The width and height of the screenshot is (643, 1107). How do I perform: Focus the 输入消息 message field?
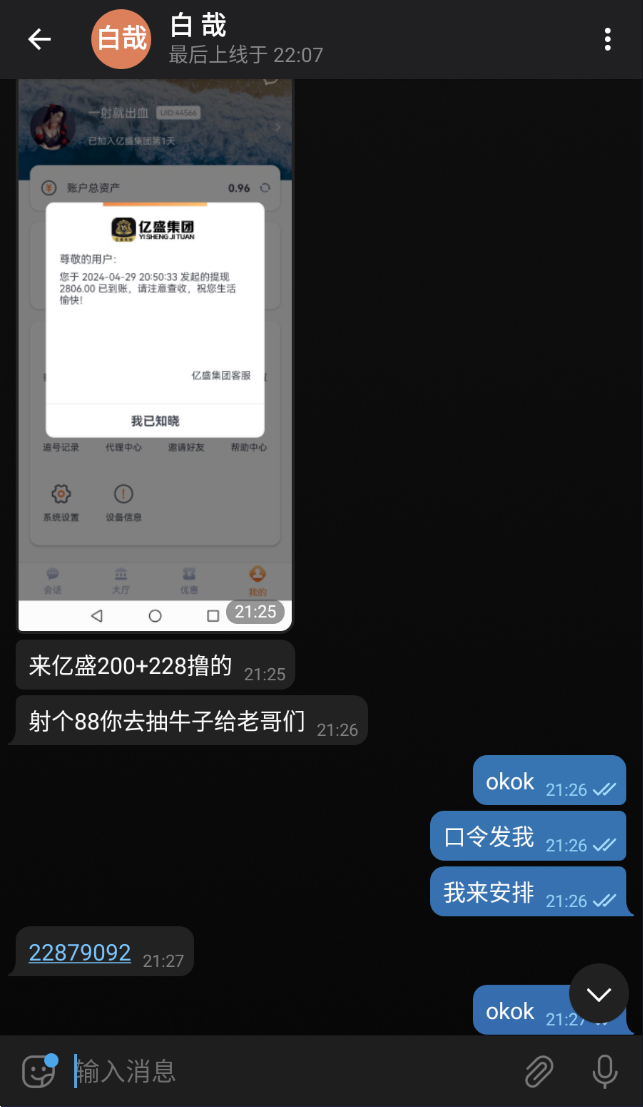(290, 1071)
